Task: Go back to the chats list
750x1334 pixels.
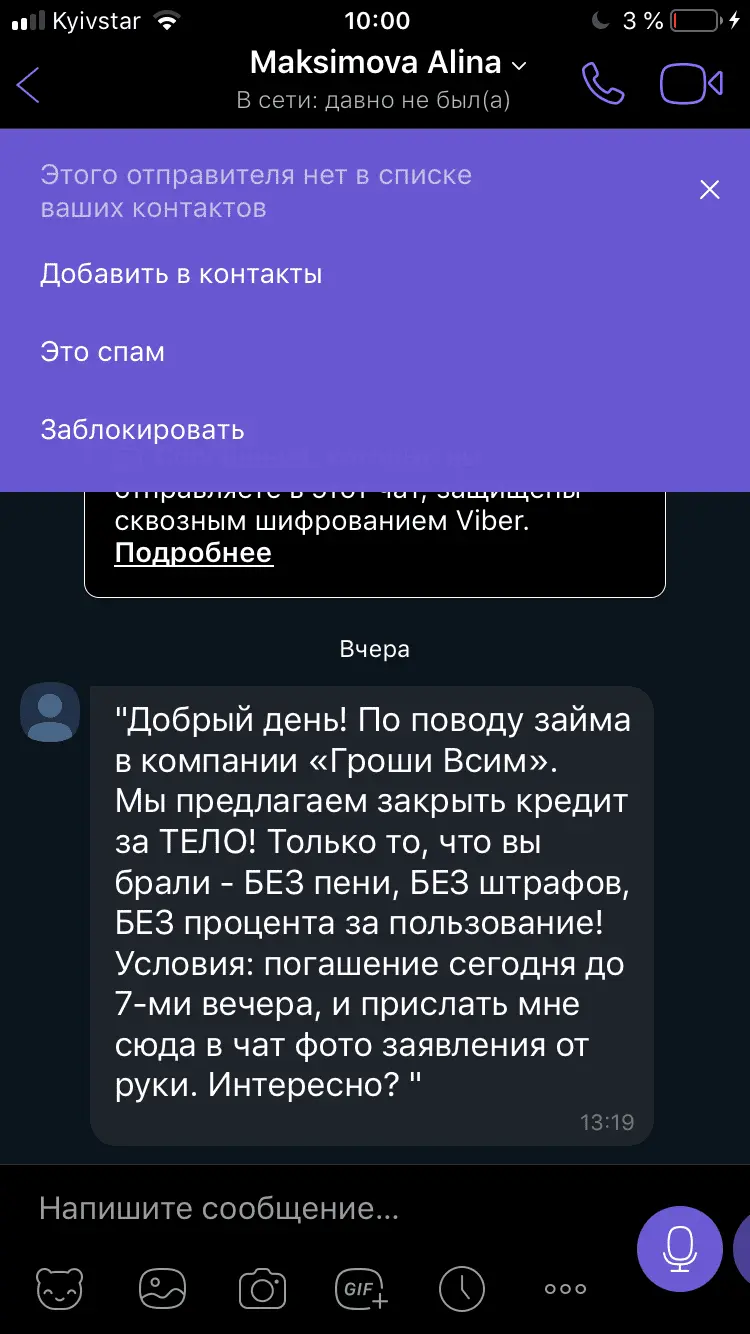Action: tap(29, 85)
